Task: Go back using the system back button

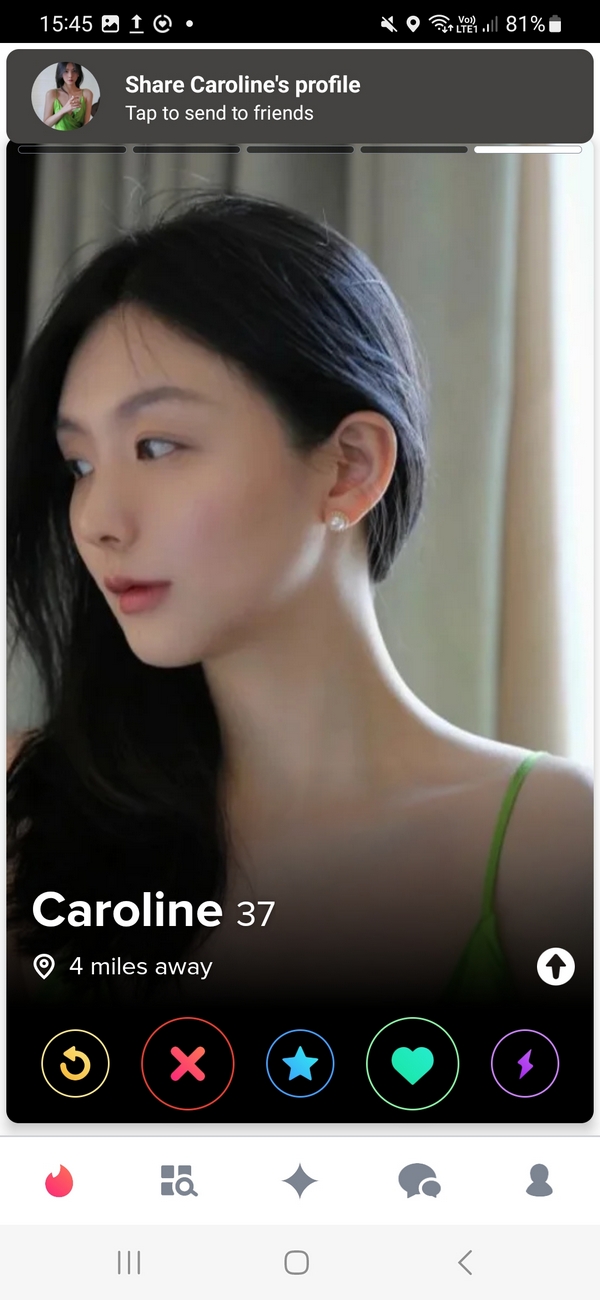Action: tap(465, 1263)
